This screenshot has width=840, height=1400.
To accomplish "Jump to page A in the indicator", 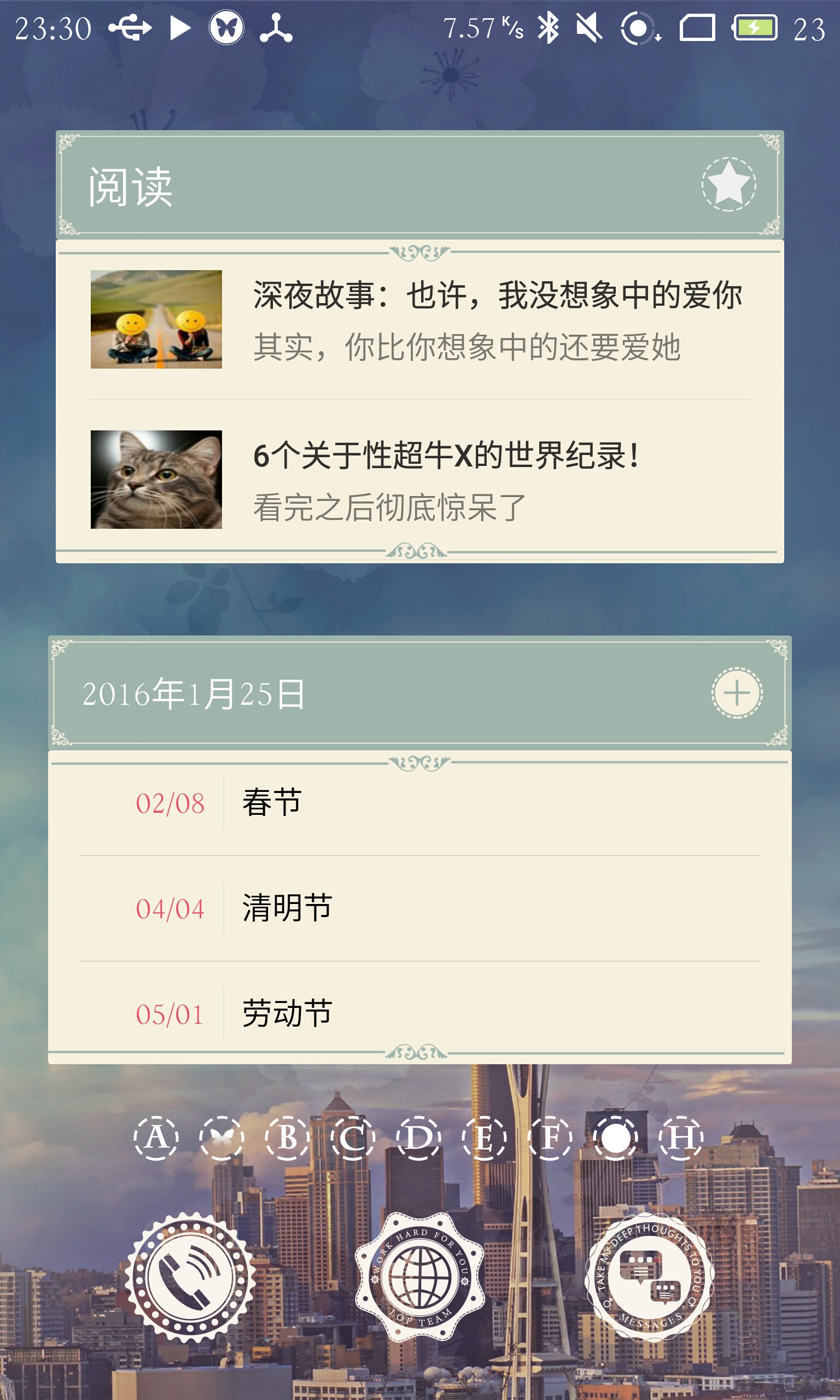I will click(156, 1137).
